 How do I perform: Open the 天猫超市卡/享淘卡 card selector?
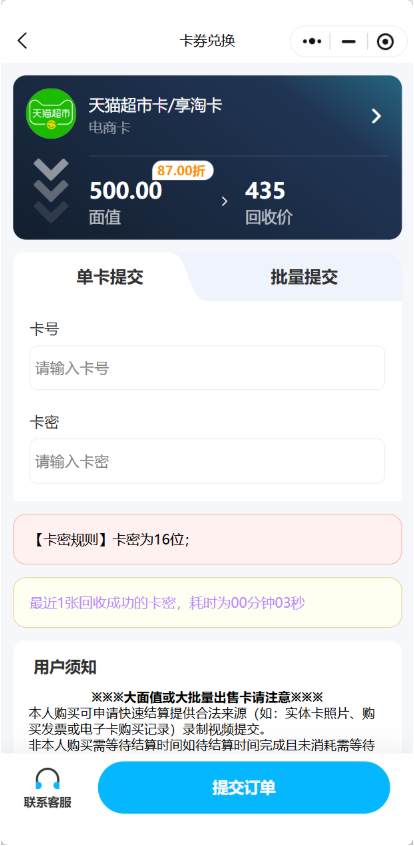point(207,115)
